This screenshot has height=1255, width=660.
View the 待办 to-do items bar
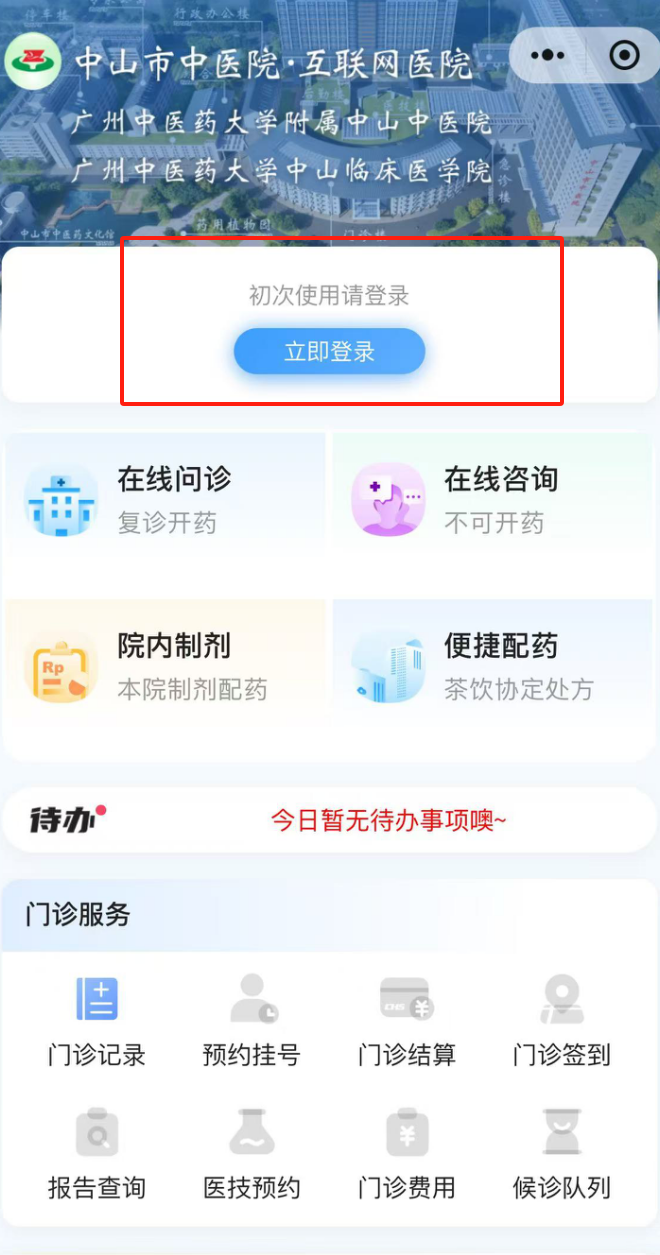pos(329,820)
